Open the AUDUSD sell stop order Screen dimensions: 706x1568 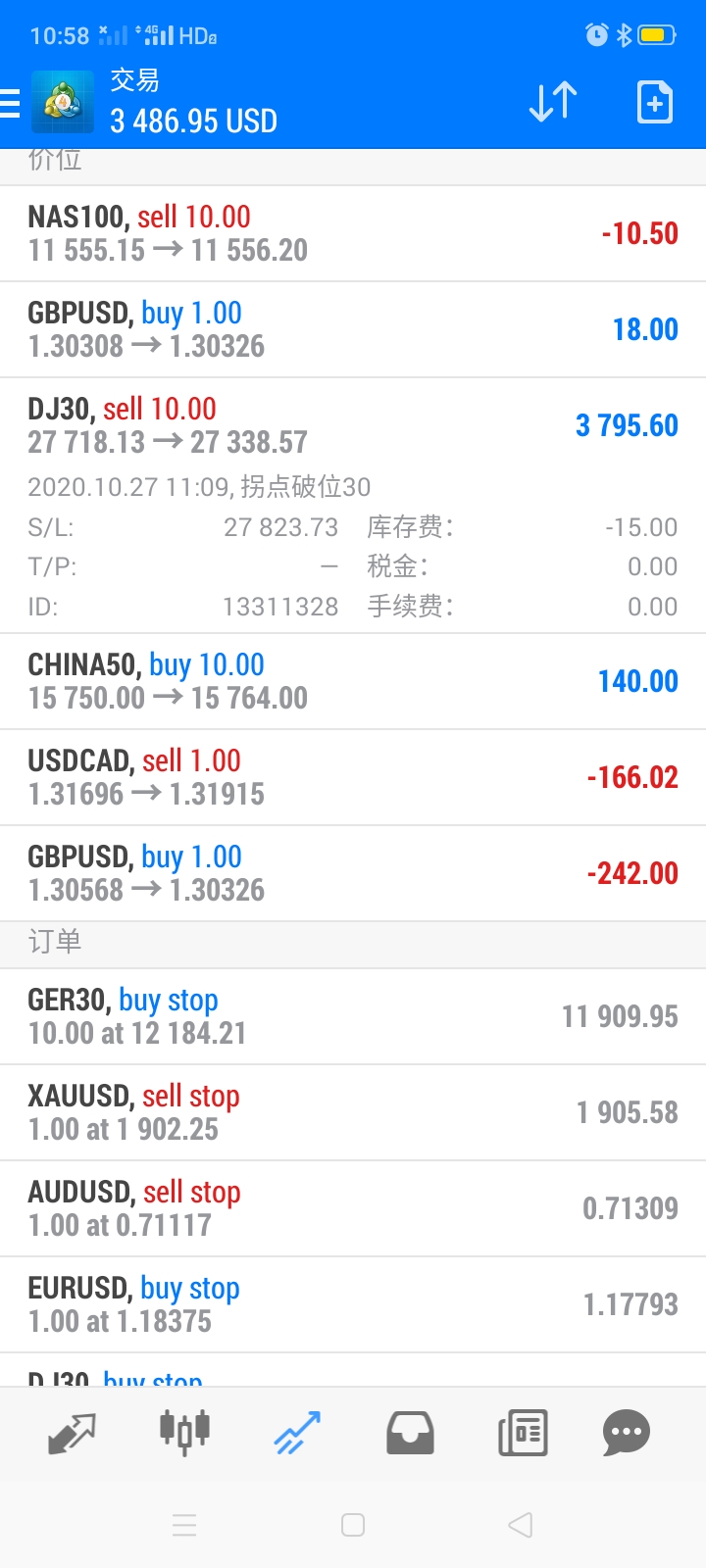coord(353,1208)
